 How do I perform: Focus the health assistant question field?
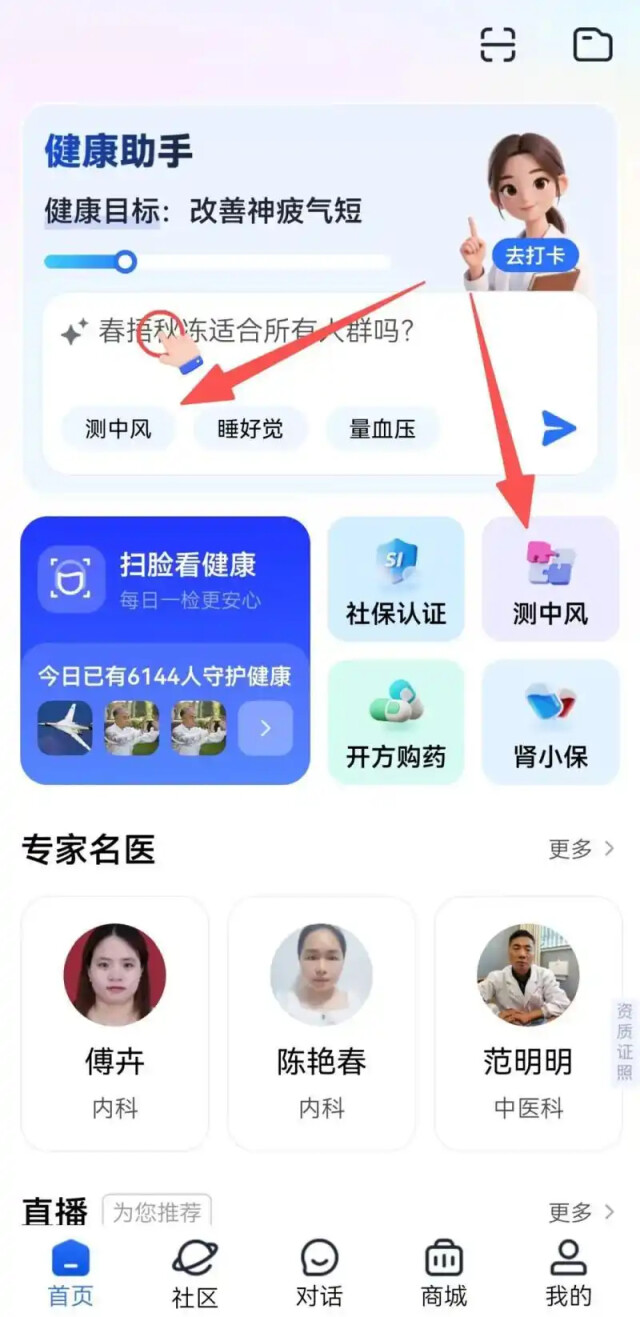point(300,331)
